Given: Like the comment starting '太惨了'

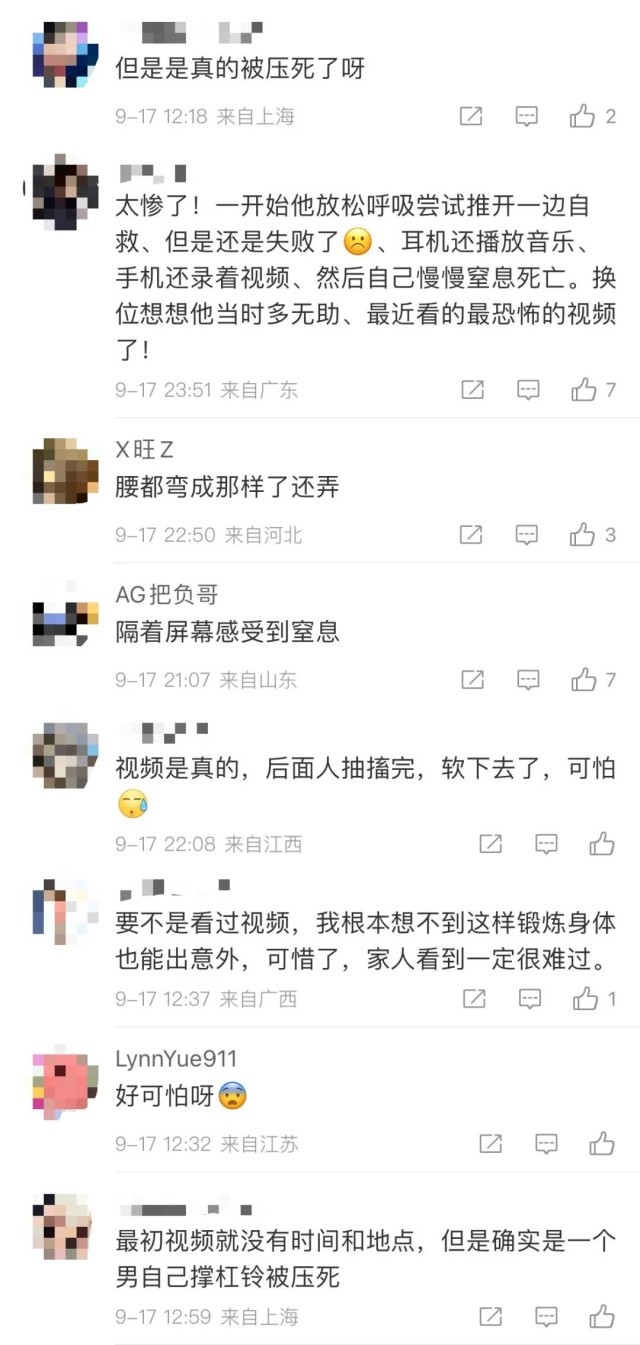Looking at the screenshot, I should 583,390.
